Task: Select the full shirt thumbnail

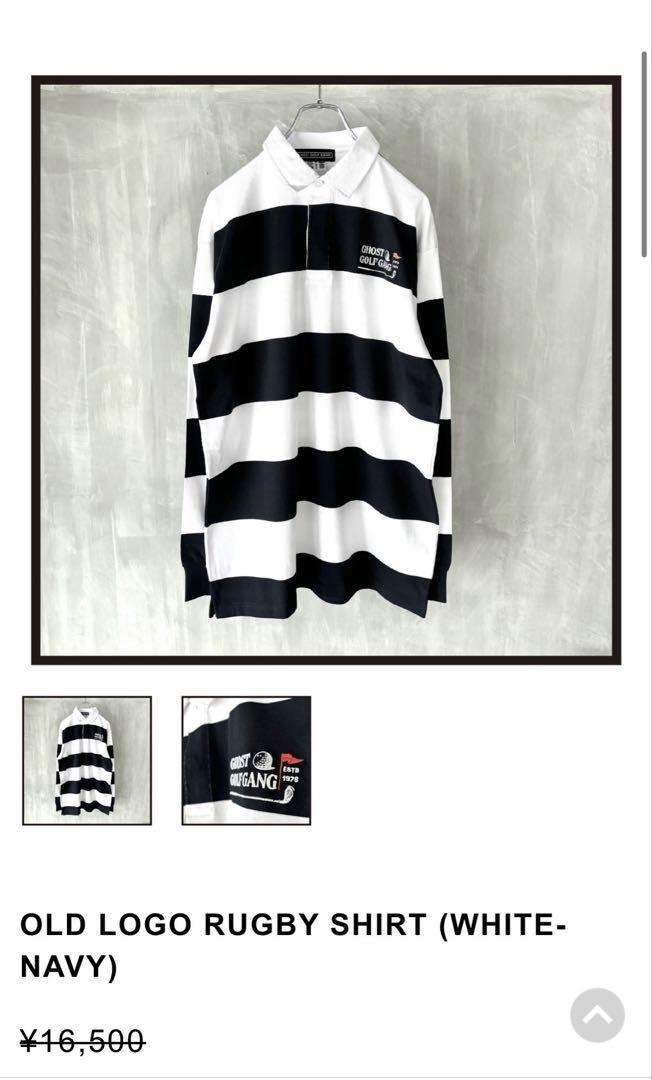Action: (x=87, y=760)
